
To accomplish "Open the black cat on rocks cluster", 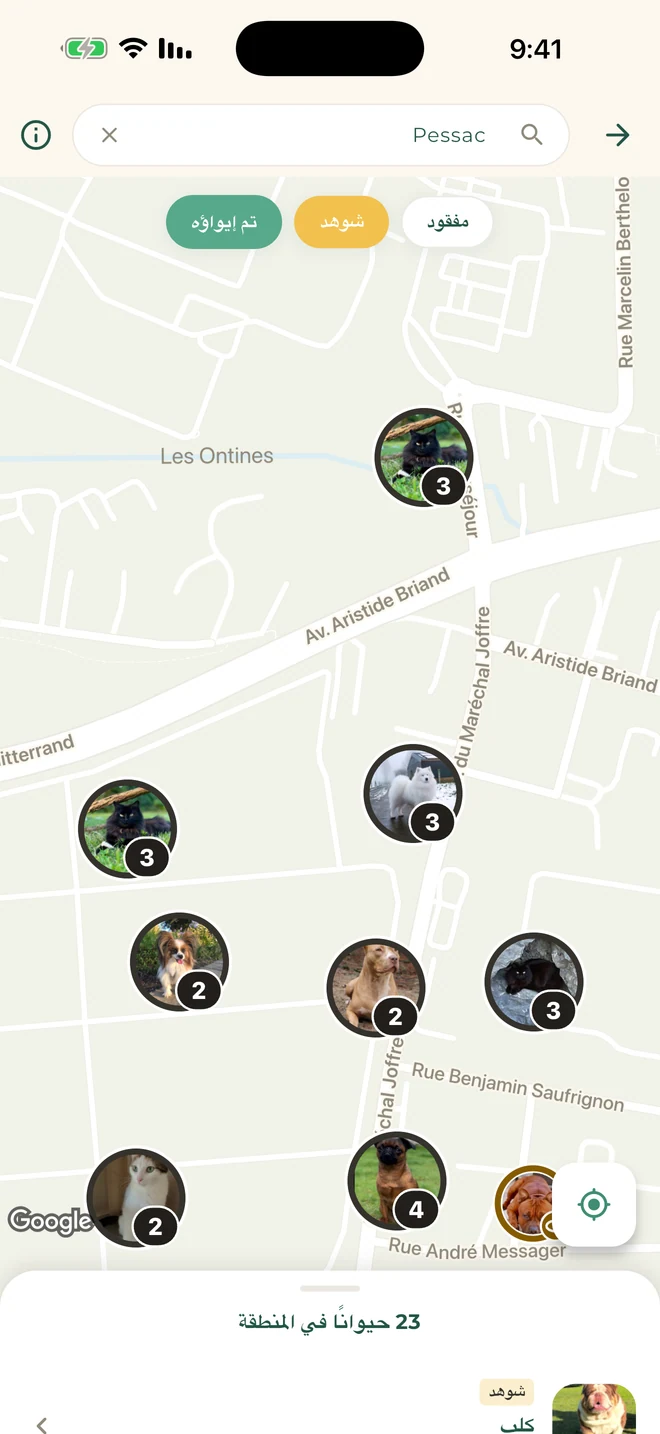I will (x=534, y=982).
